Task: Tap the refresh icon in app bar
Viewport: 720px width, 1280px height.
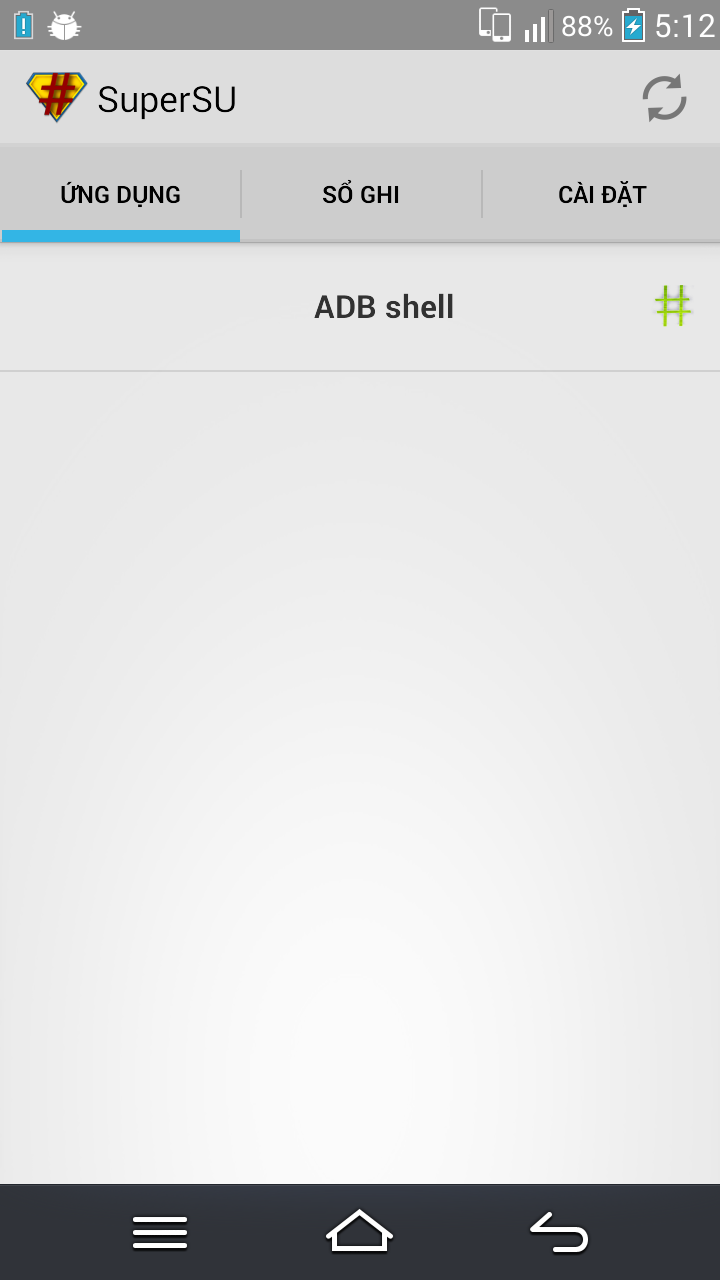Action: coord(664,99)
